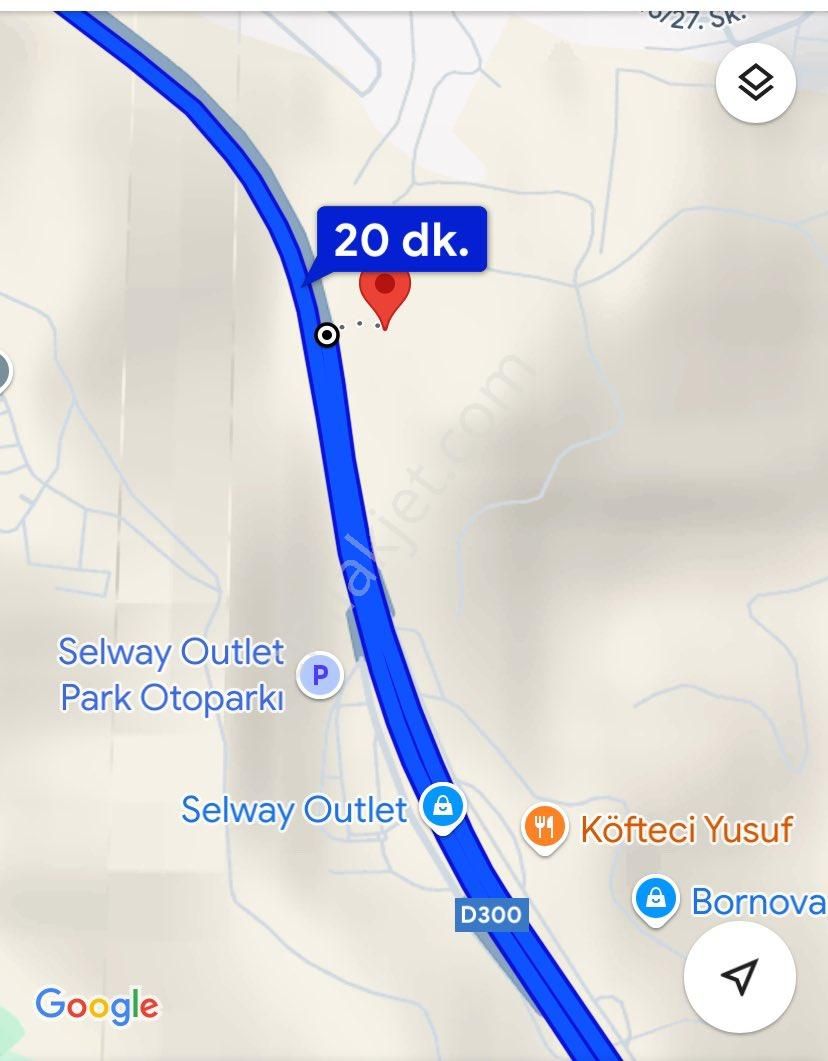Select the 20 dk. route label
The width and height of the screenshot is (828, 1061).
coord(401,240)
